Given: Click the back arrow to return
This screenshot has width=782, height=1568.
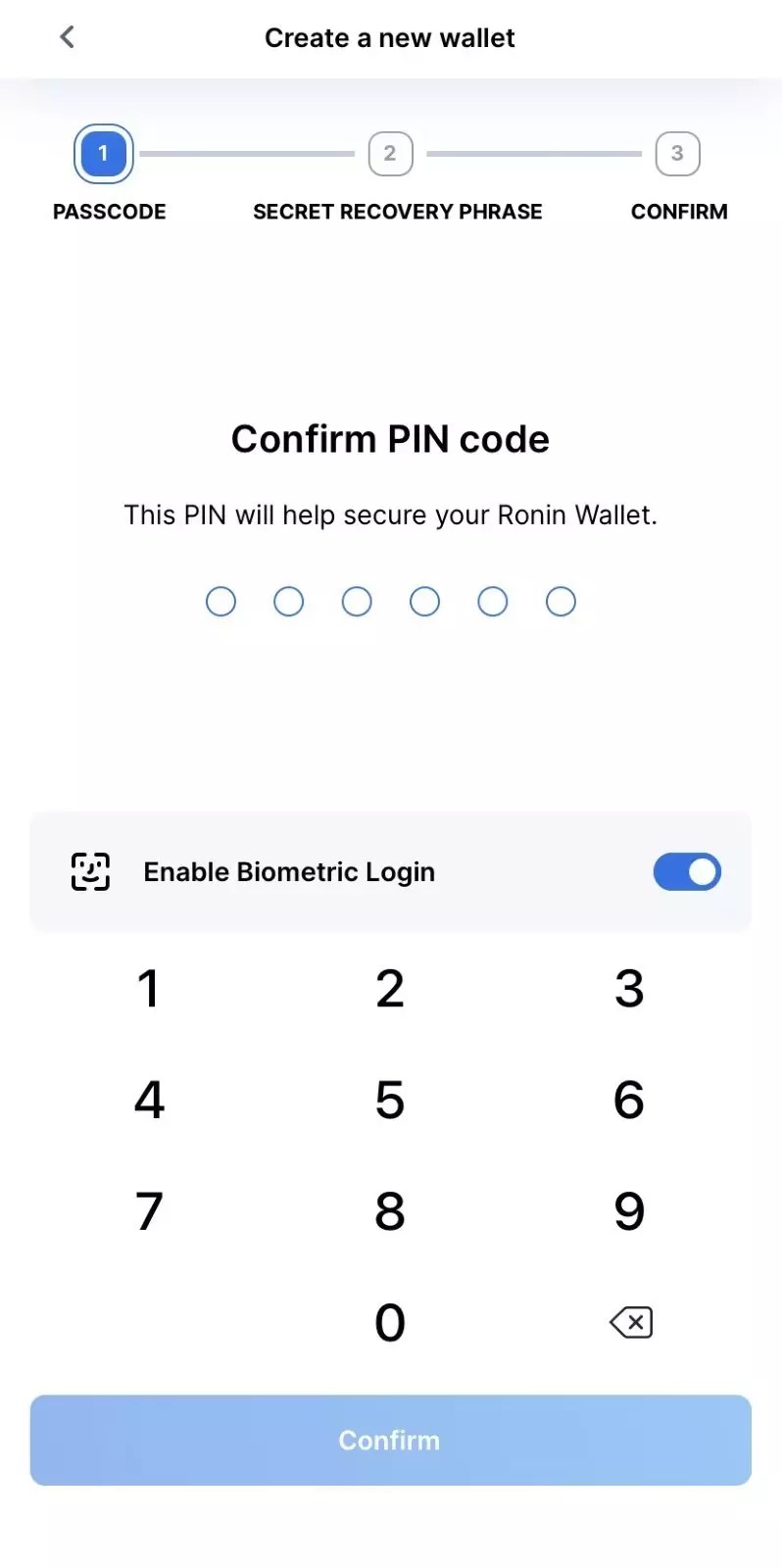Looking at the screenshot, I should pos(66,37).
